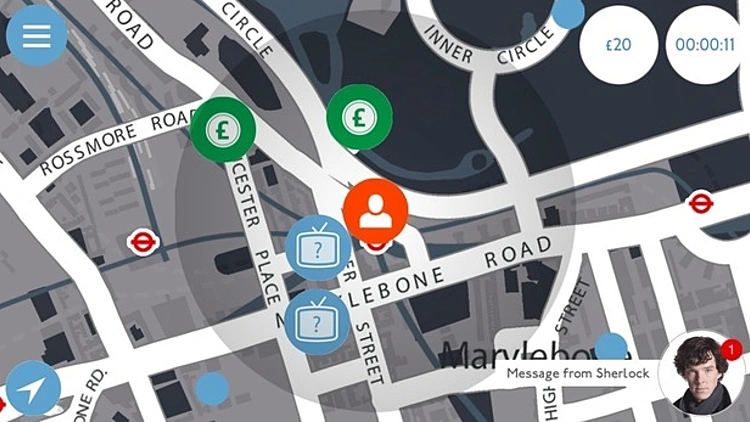Open the TV mystery marker on Marylebone Road

pos(317,320)
